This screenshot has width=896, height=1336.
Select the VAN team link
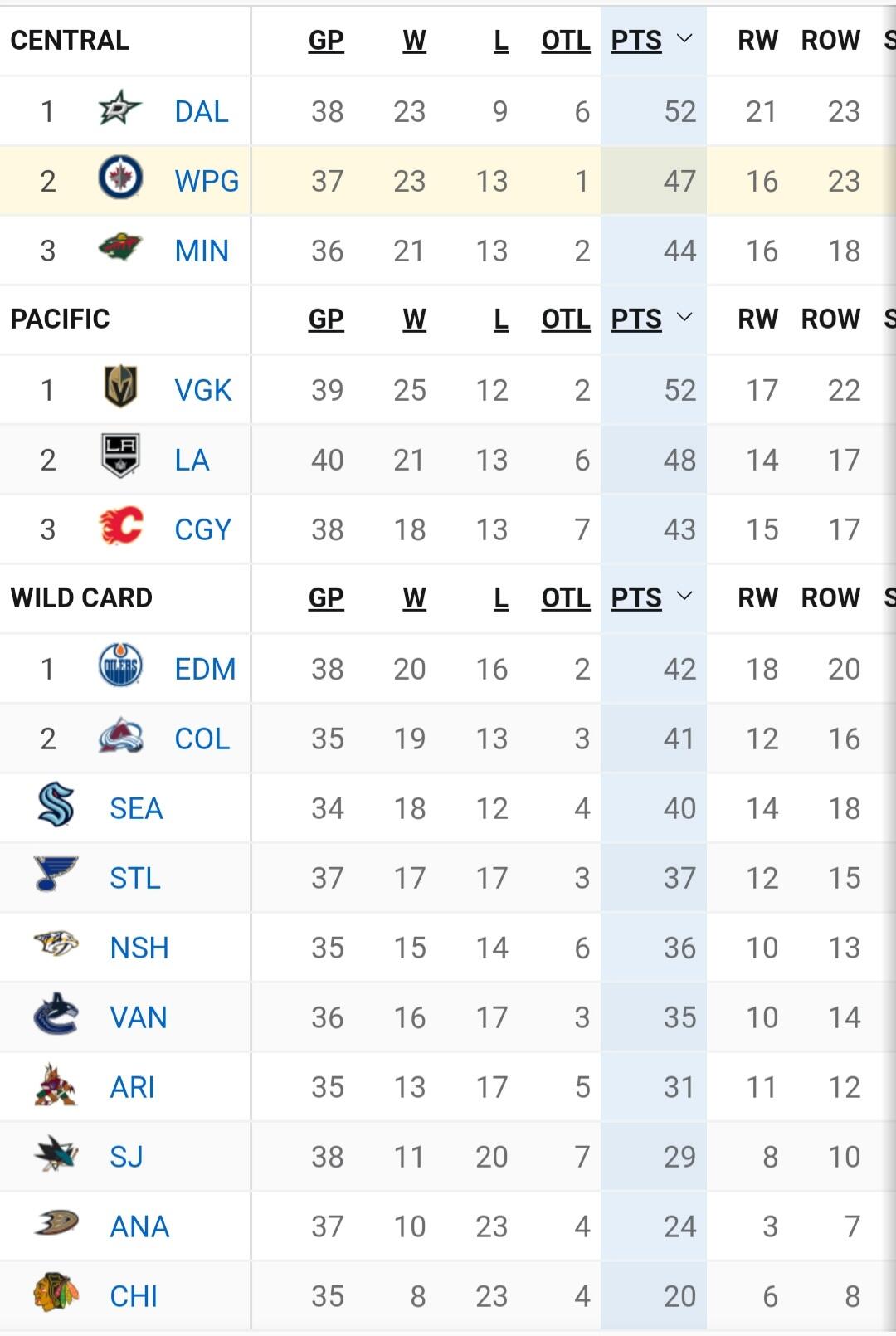pyautogui.click(x=139, y=1017)
